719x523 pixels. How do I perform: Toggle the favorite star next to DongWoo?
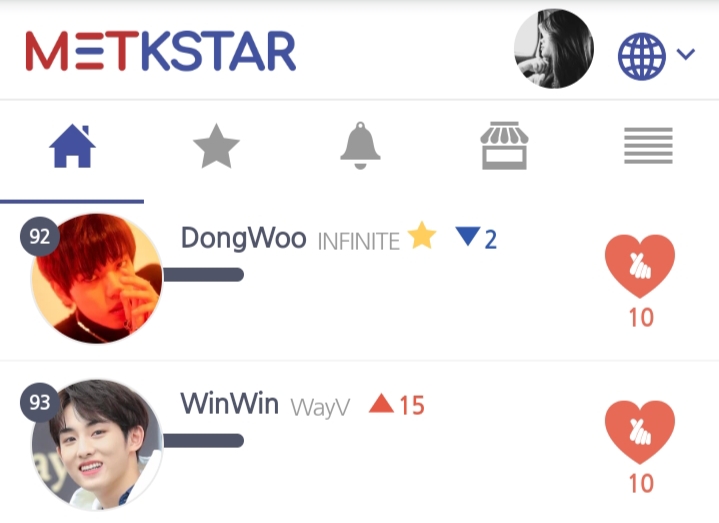[422, 237]
